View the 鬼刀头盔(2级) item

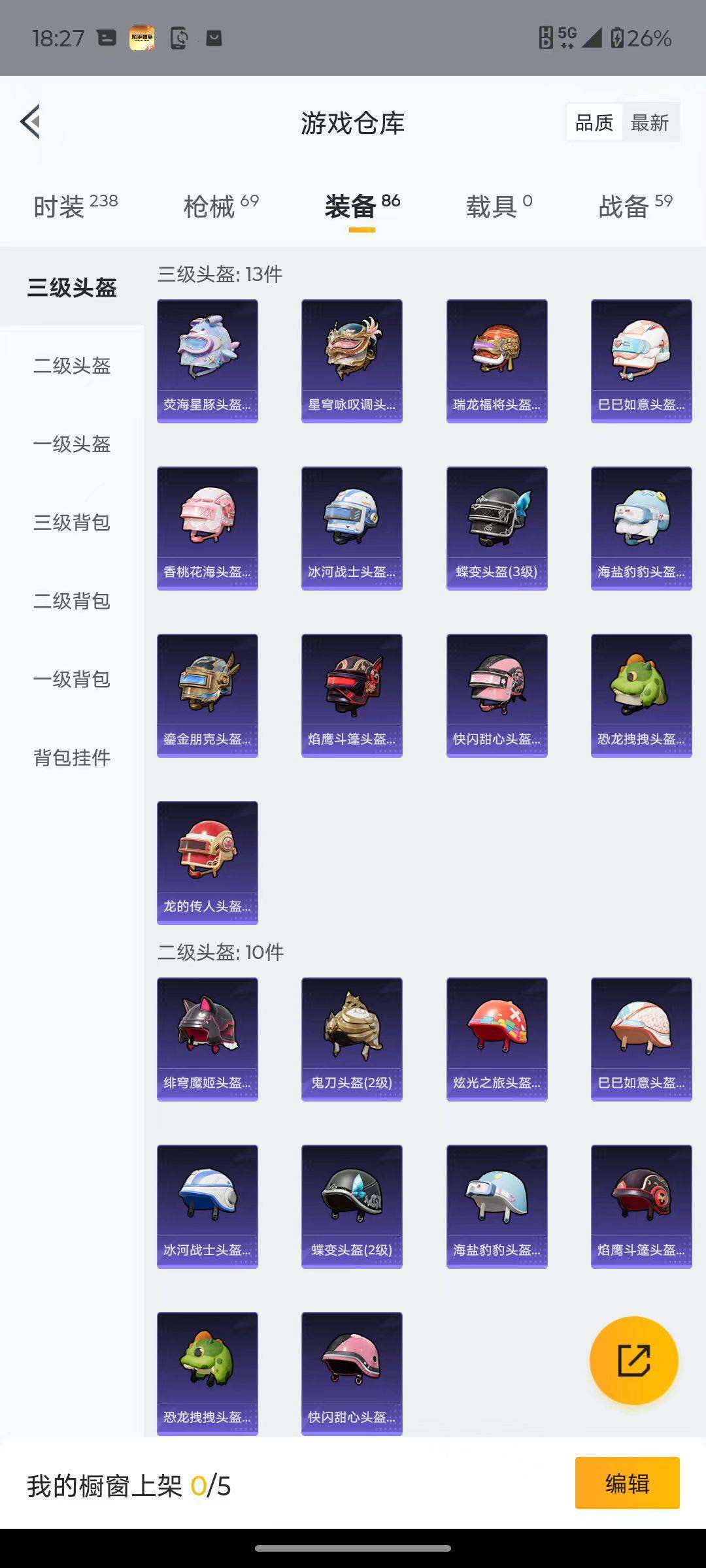pyautogui.click(x=352, y=1036)
